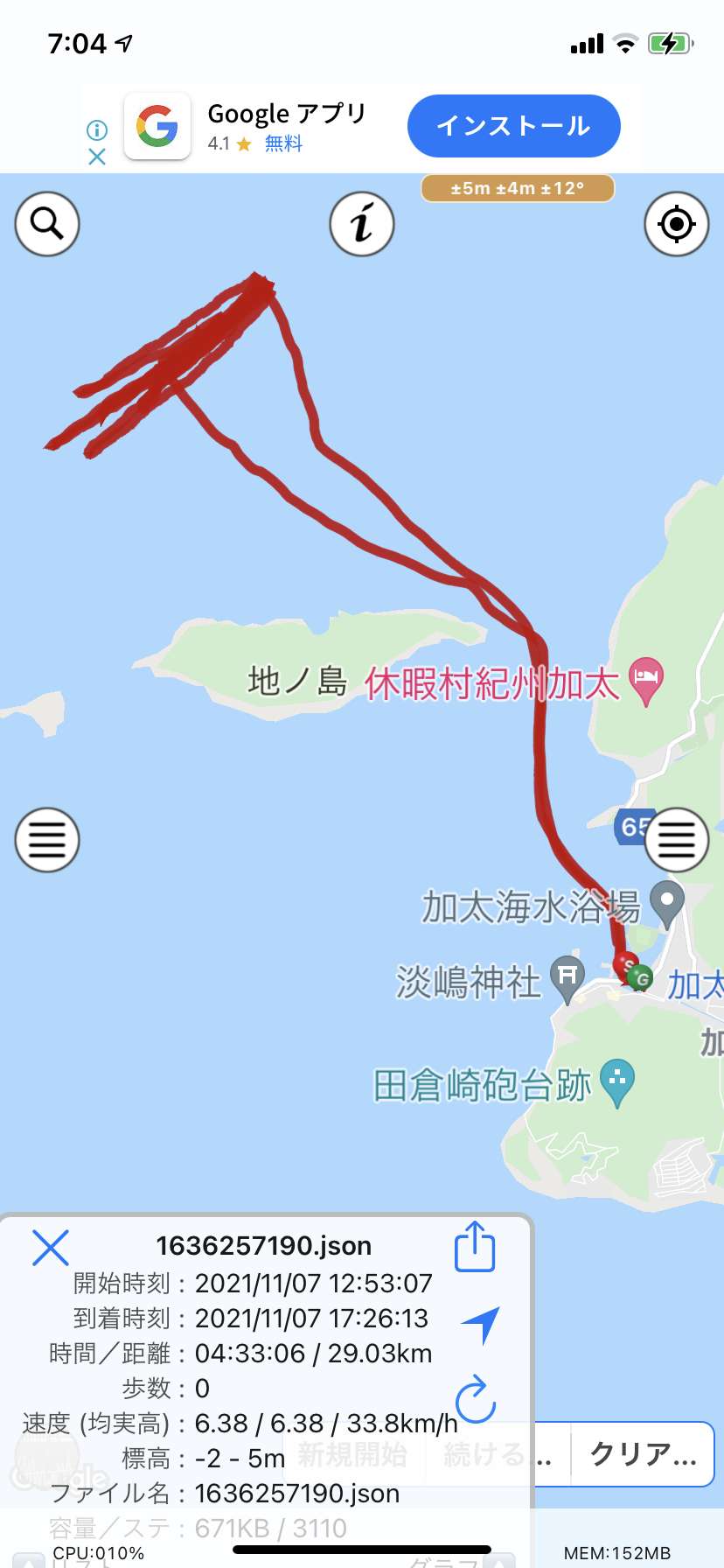Open the right-side hamburger menu
Viewport: 724px width, 1568px height.
tap(677, 840)
